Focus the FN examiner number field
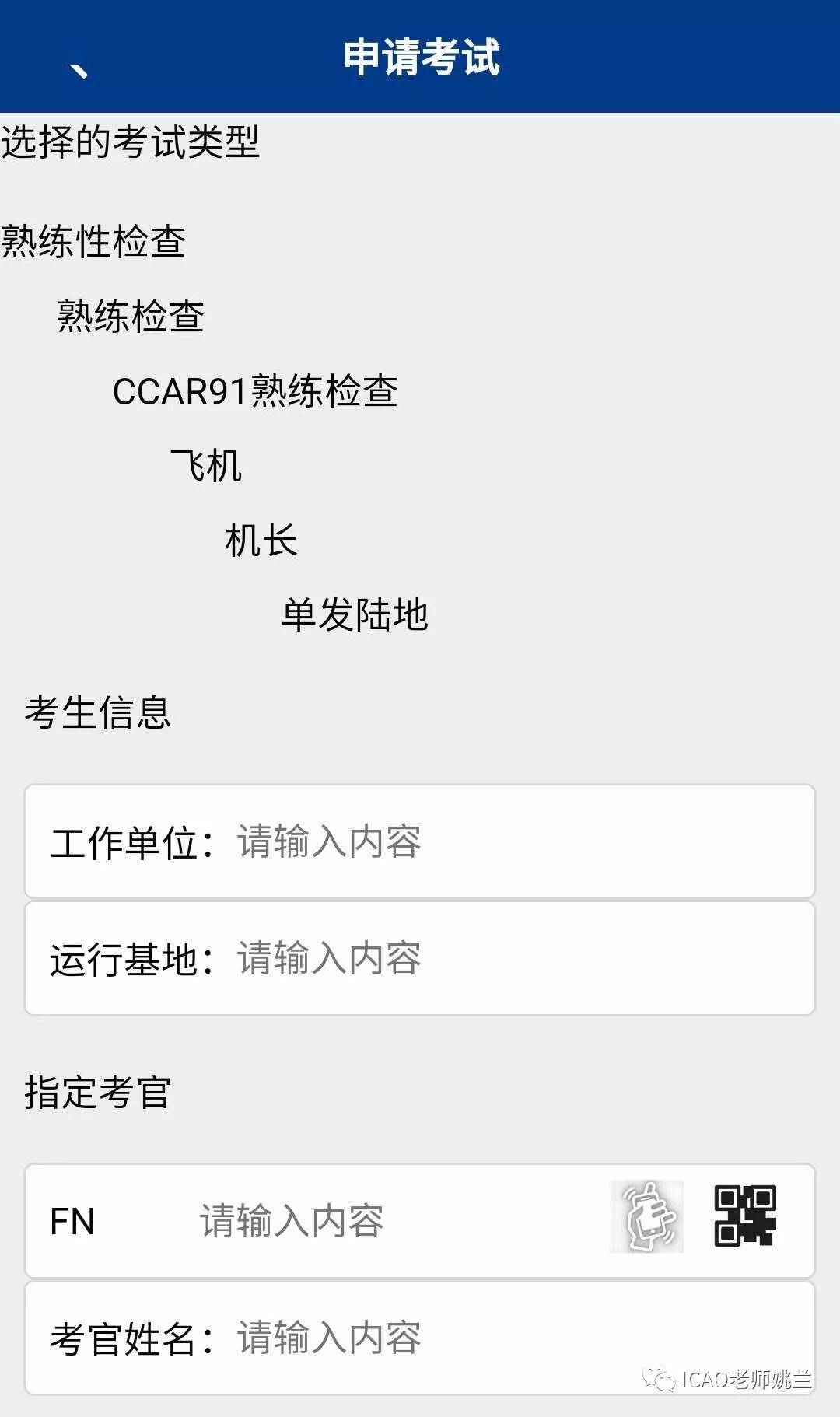This screenshot has width=840, height=1417. tap(389, 1221)
